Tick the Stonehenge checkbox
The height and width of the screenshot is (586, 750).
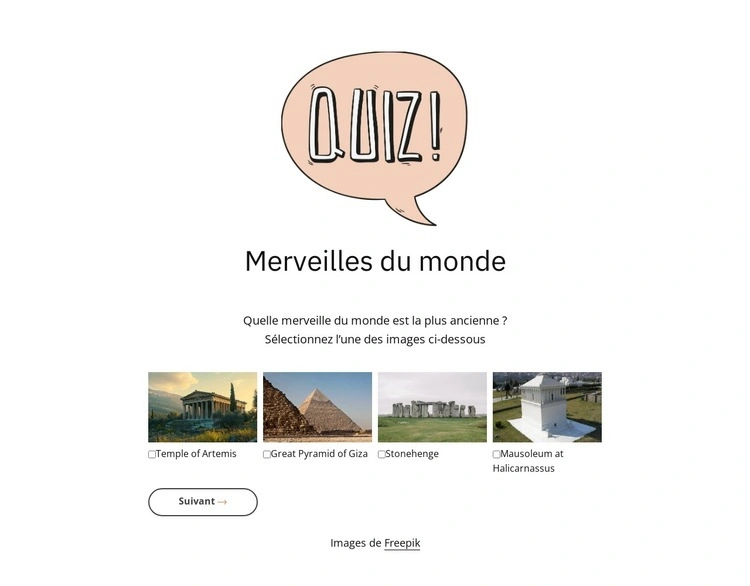tap(382, 454)
